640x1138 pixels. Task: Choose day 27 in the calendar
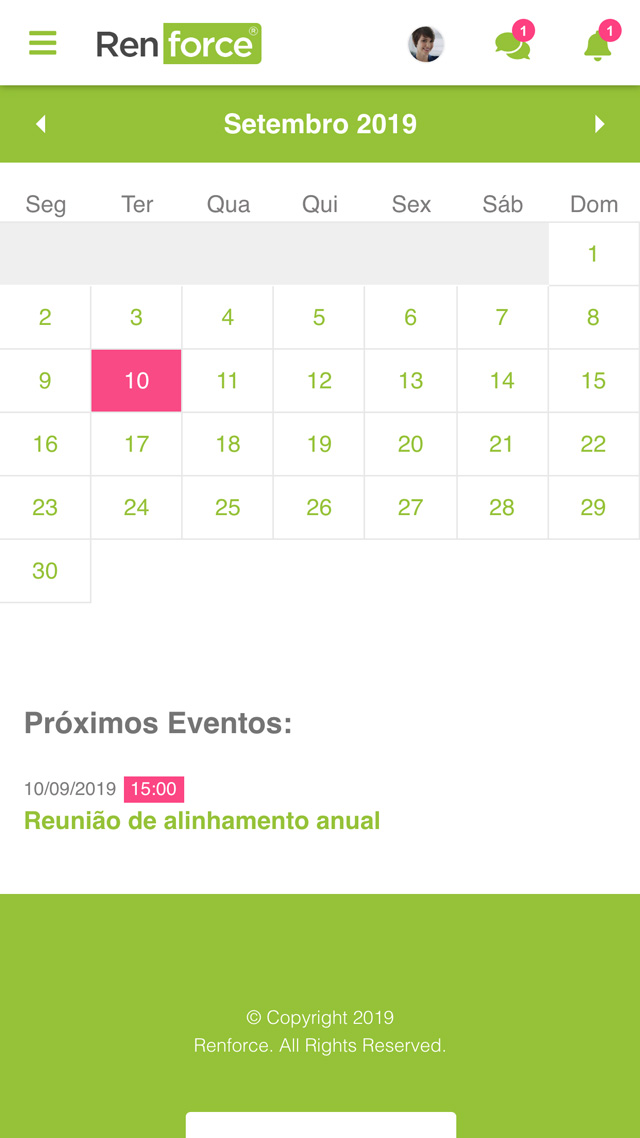(410, 508)
